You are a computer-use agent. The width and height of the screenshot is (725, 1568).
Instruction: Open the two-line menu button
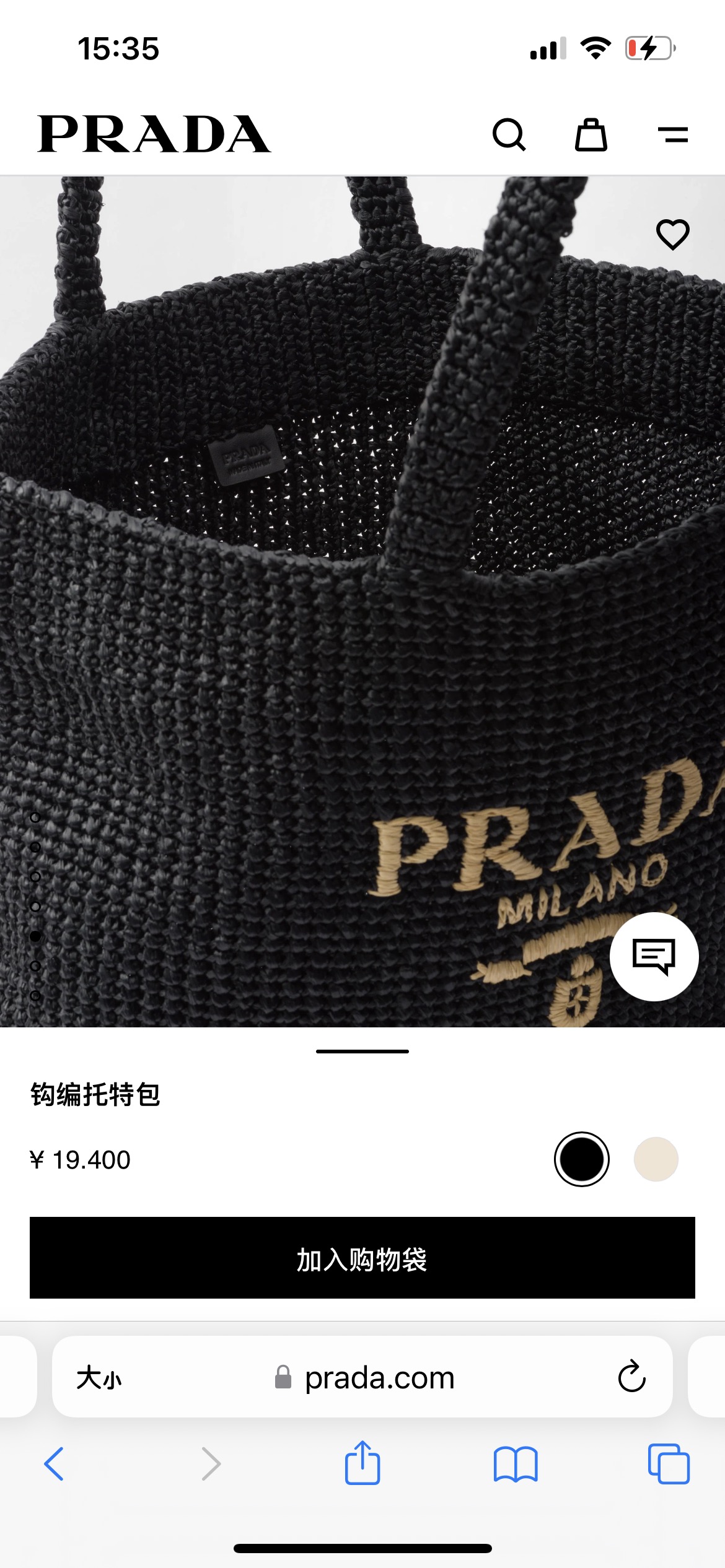(x=672, y=134)
